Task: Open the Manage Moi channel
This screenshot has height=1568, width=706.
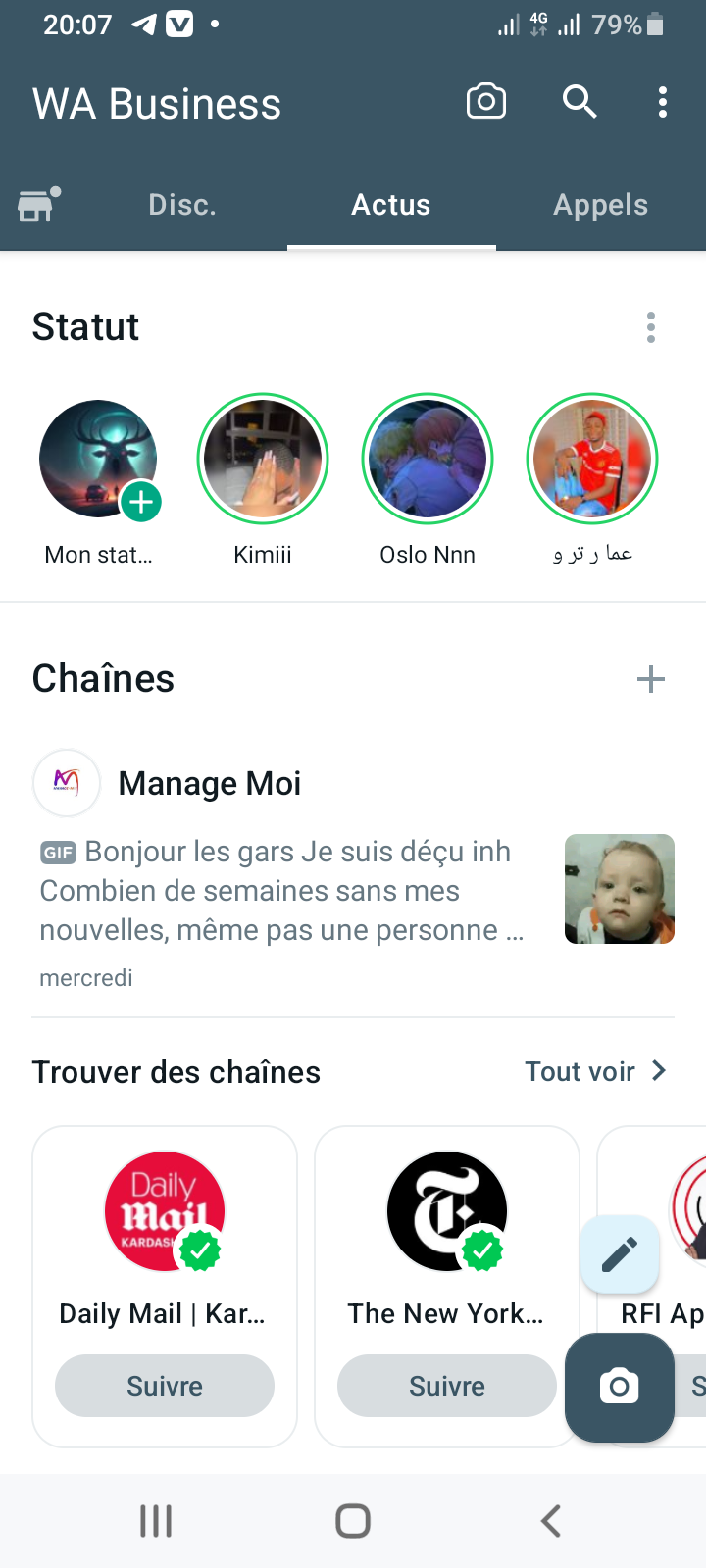Action: click(x=209, y=784)
